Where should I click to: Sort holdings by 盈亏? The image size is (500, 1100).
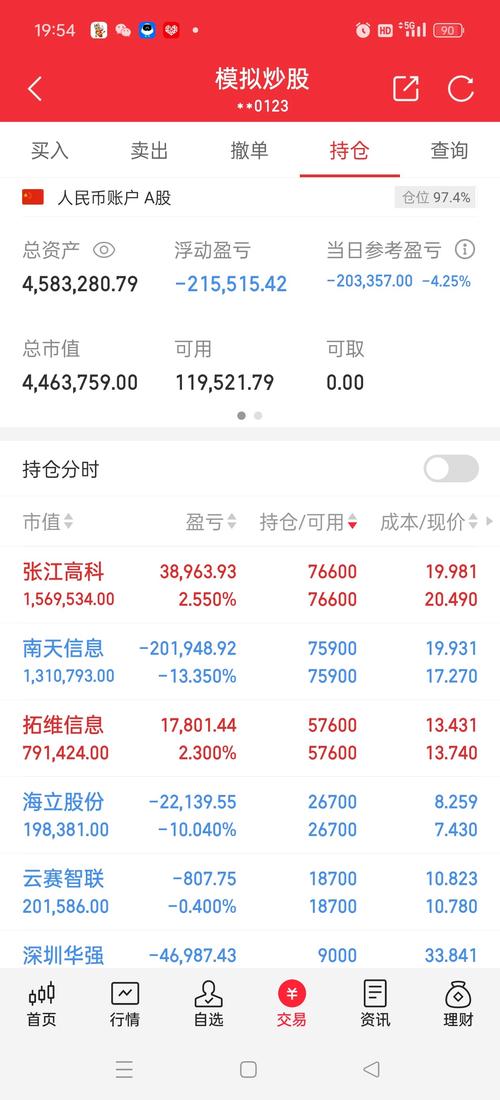210,522
